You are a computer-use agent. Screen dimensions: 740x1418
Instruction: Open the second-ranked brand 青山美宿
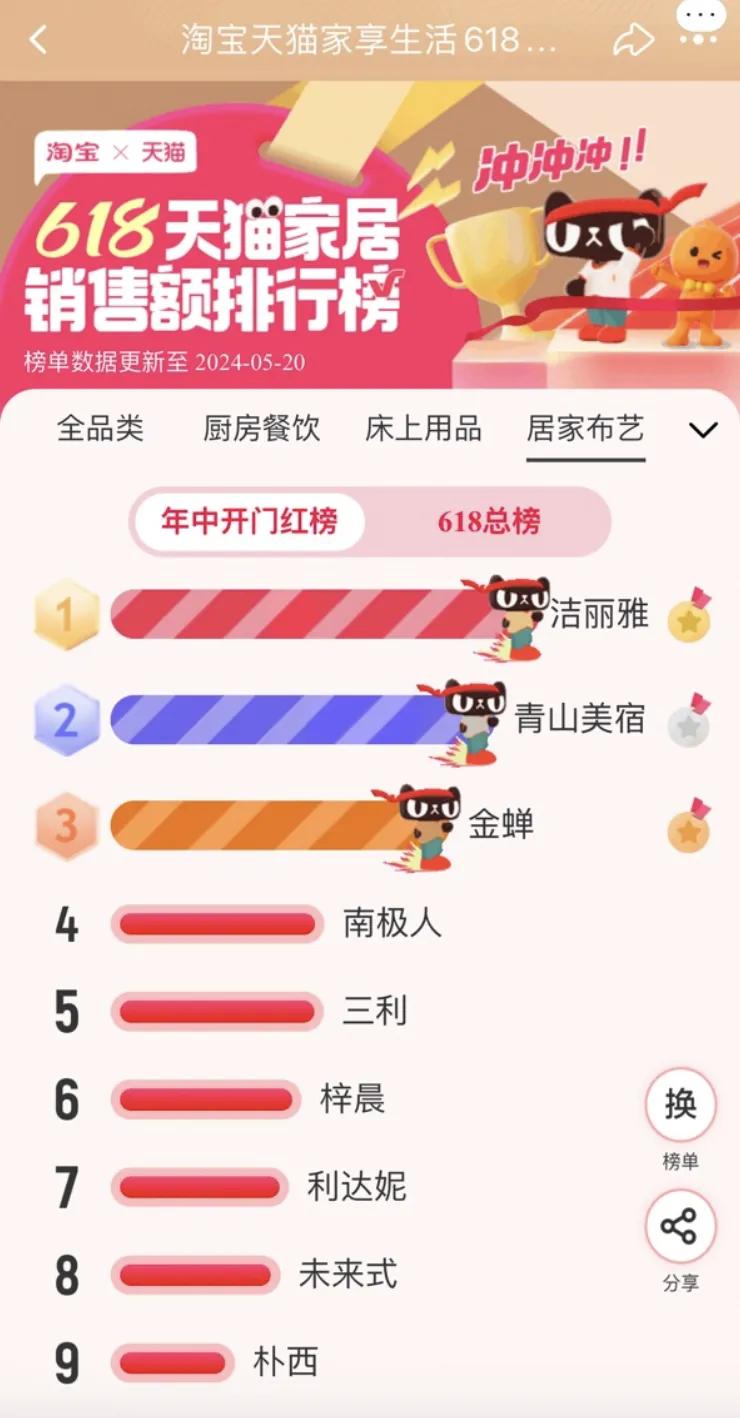pyautogui.click(x=580, y=718)
